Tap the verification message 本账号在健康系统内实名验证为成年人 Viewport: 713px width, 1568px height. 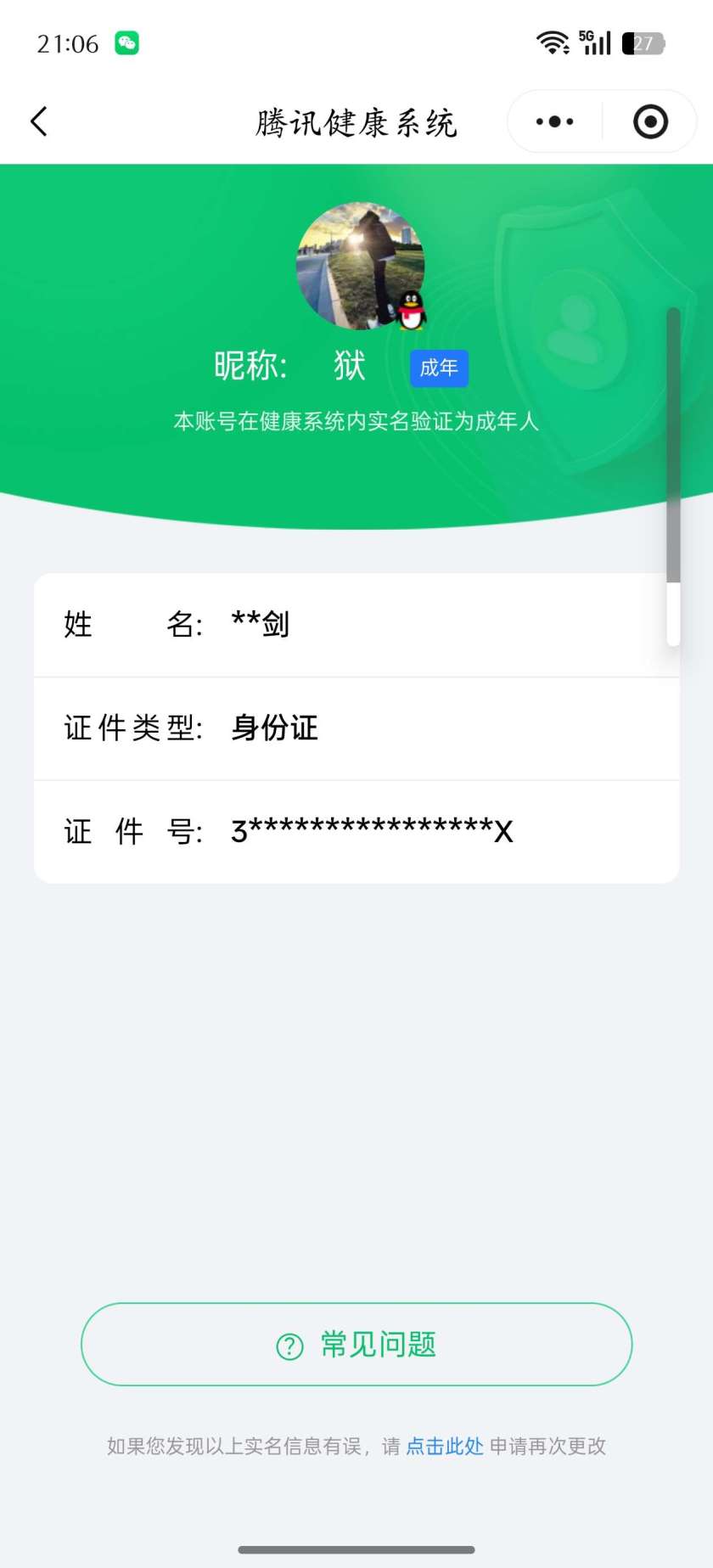(356, 420)
